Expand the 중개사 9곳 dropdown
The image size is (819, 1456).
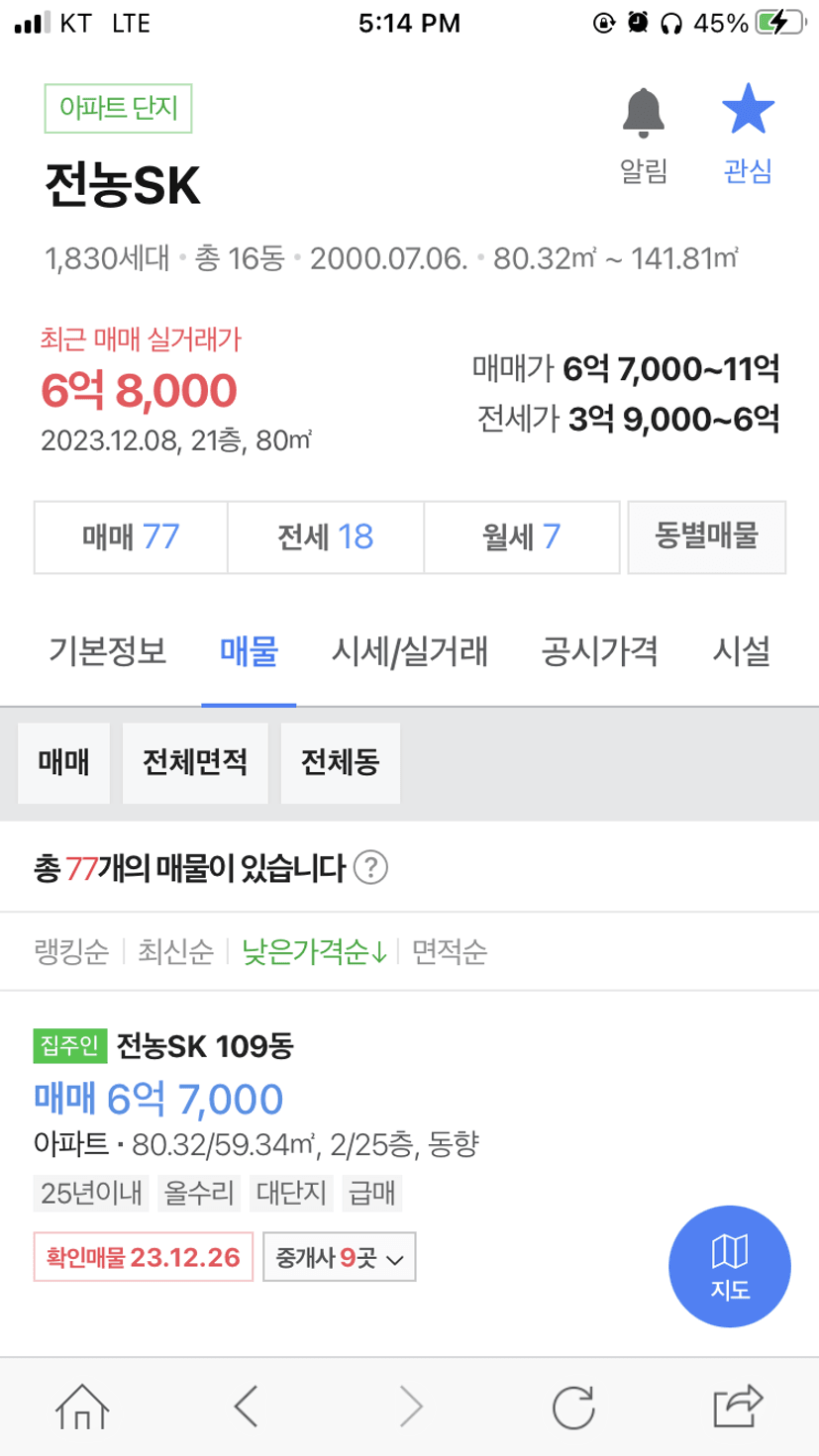pos(339,1258)
